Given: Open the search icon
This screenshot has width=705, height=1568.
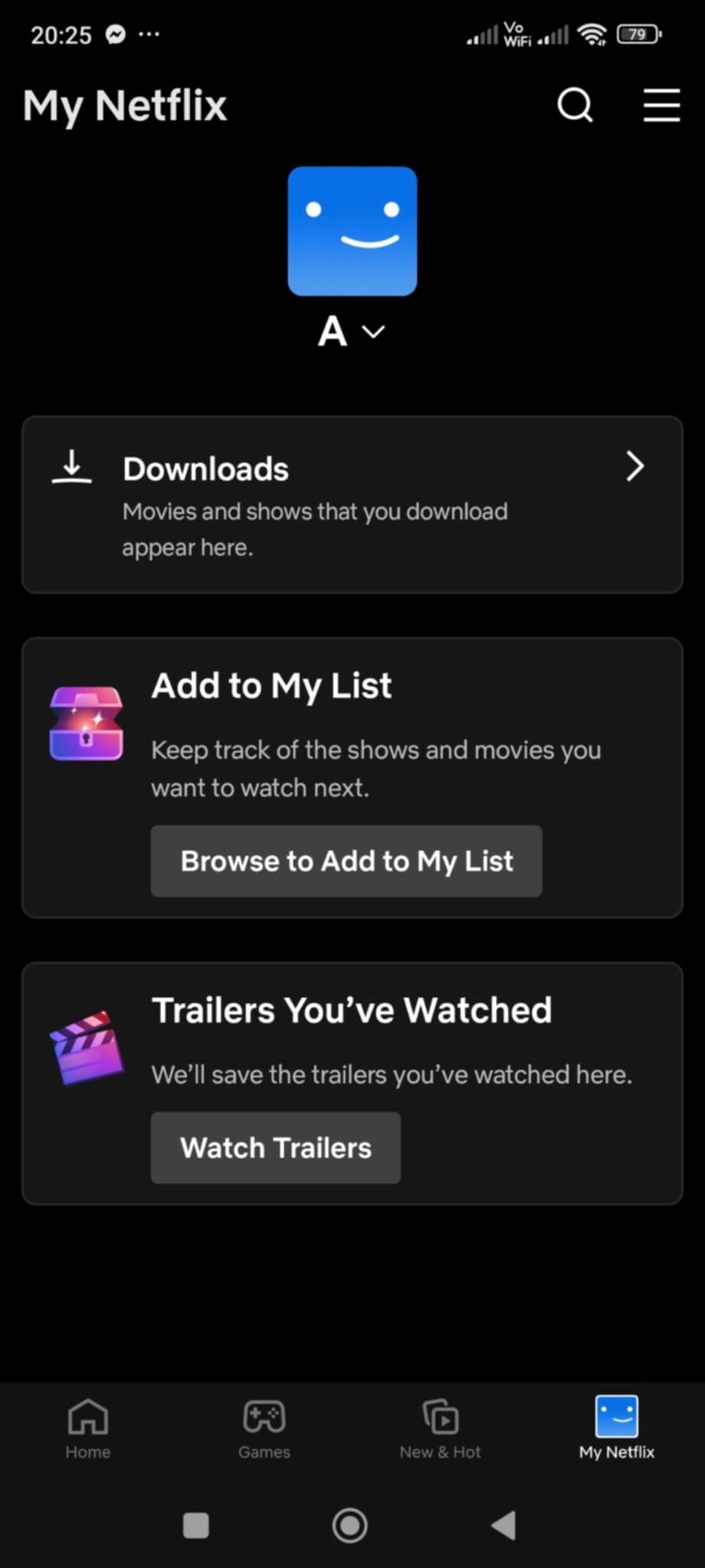Looking at the screenshot, I should pos(575,105).
